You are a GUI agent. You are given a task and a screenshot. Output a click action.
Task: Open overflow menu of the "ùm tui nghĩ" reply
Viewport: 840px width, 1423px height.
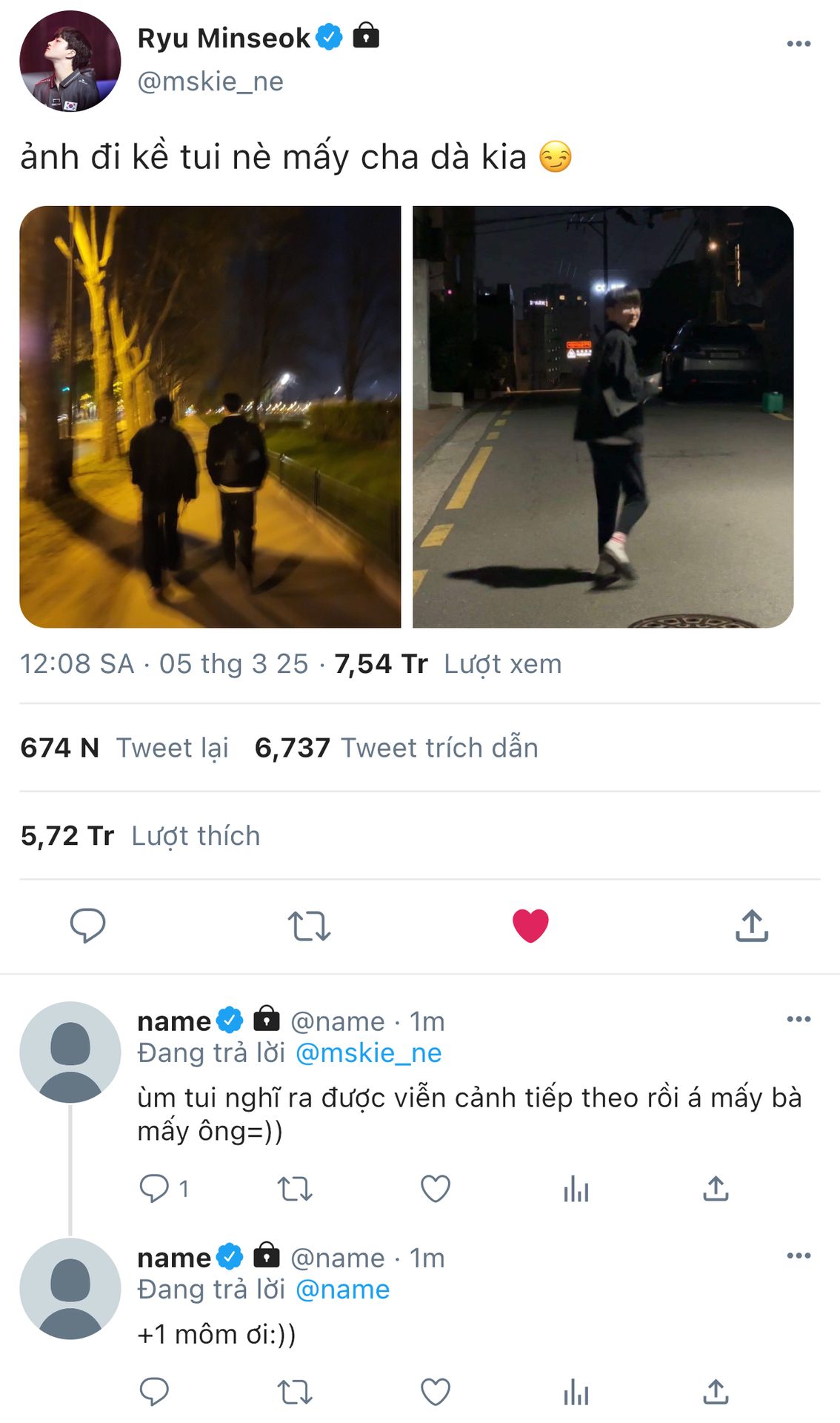(x=798, y=1020)
